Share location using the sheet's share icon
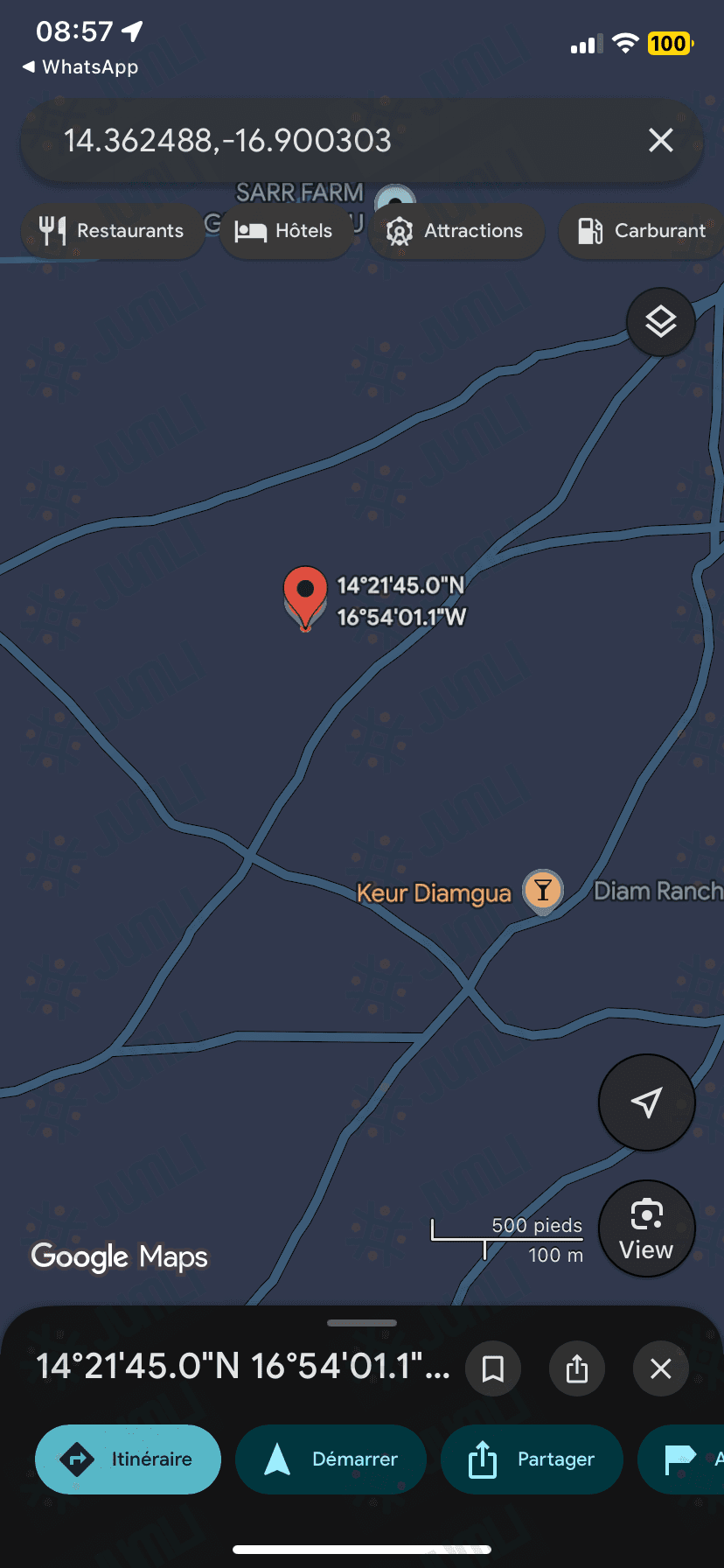This screenshot has width=724, height=1568. pyautogui.click(x=577, y=1368)
